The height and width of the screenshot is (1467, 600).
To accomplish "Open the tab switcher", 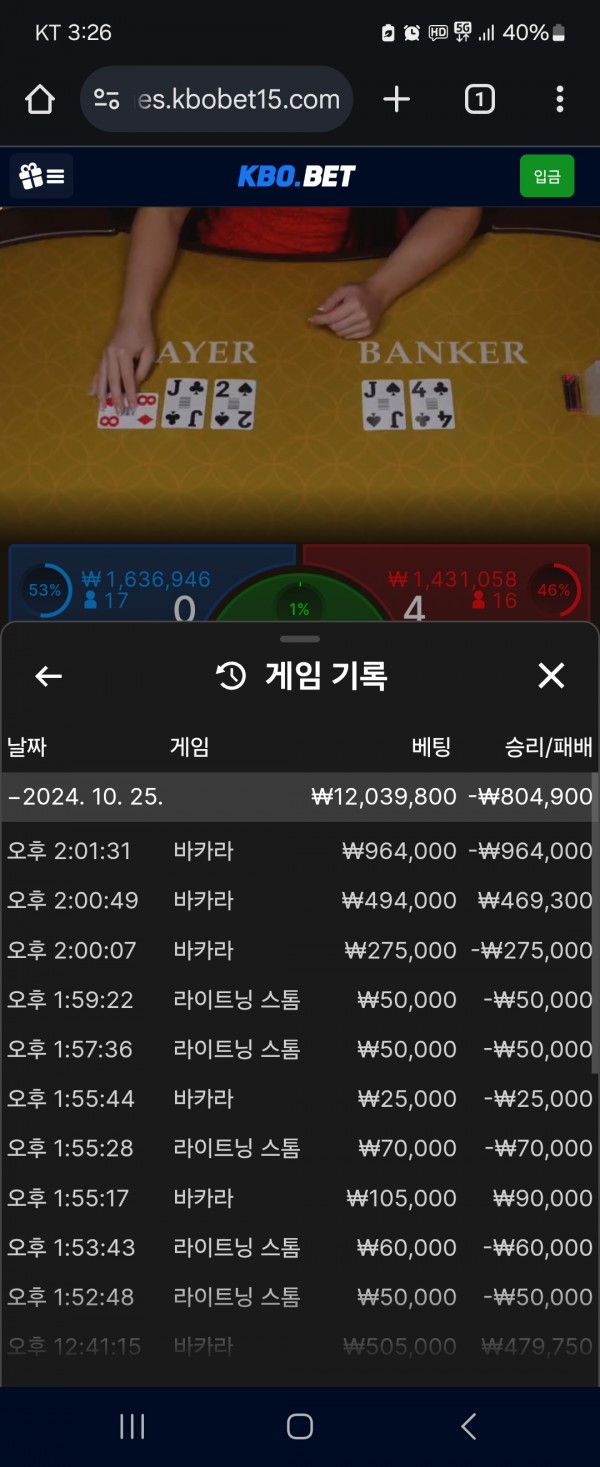I will point(479,99).
